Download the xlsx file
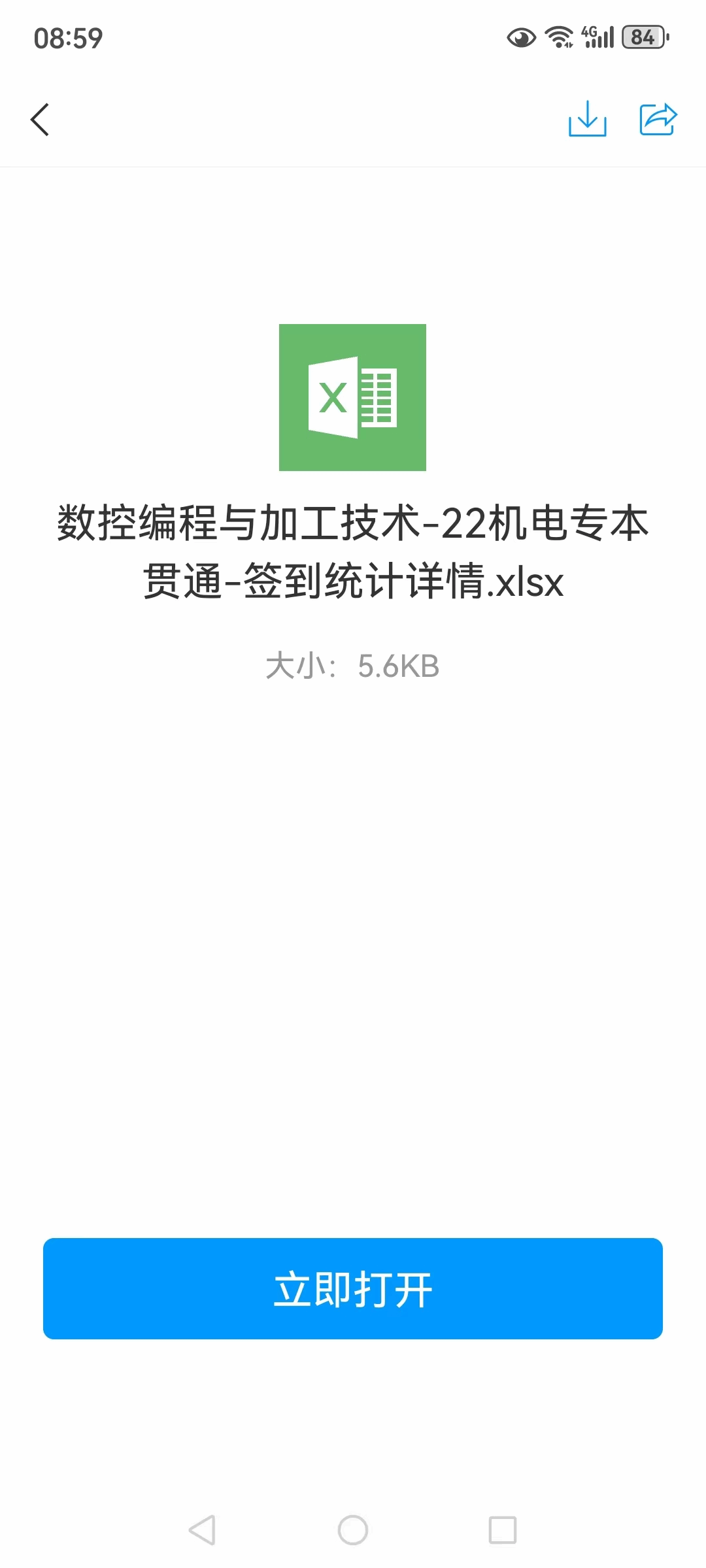This screenshot has height=1568, width=706. click(x=587, y=119)
